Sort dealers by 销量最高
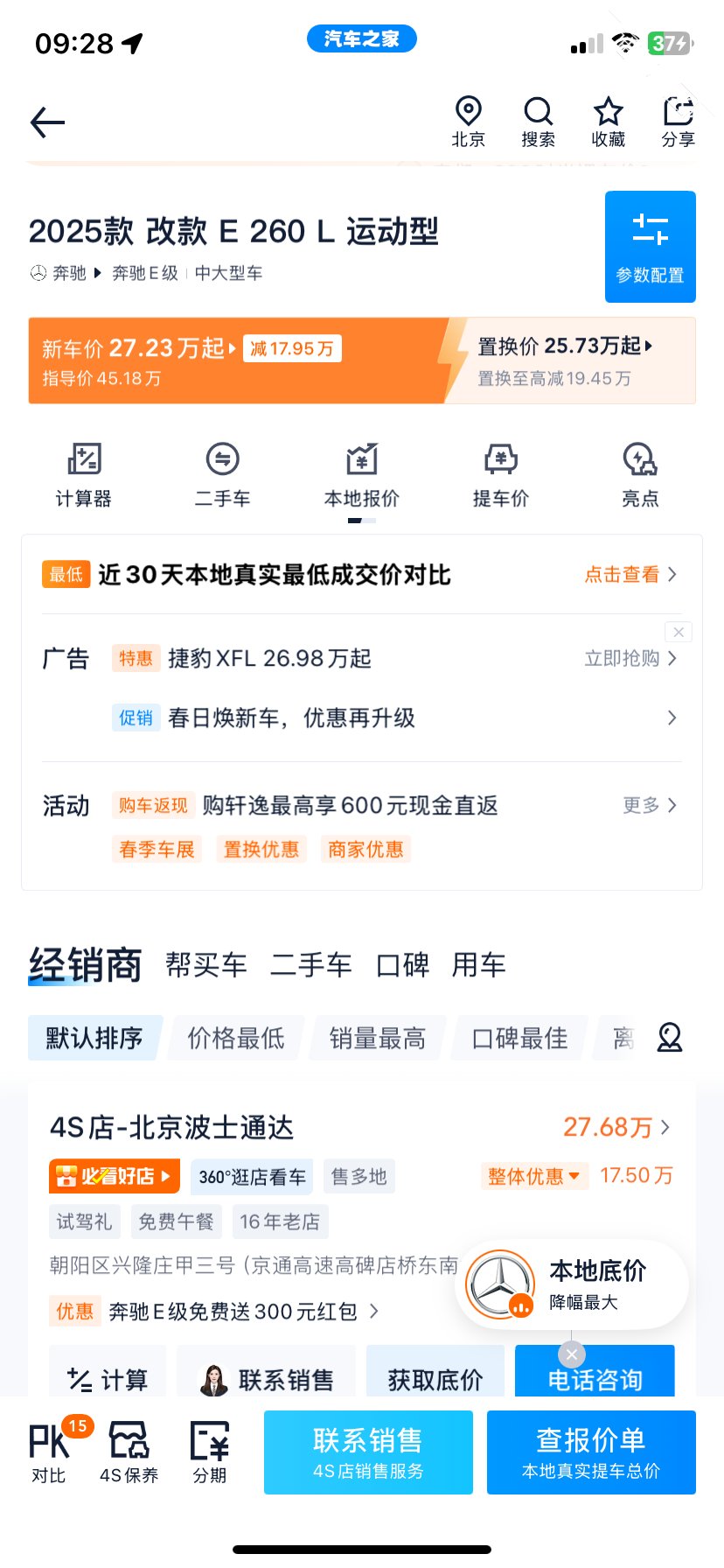Viewport: 724px width, 1568px height. click(x=378, y=1039)
